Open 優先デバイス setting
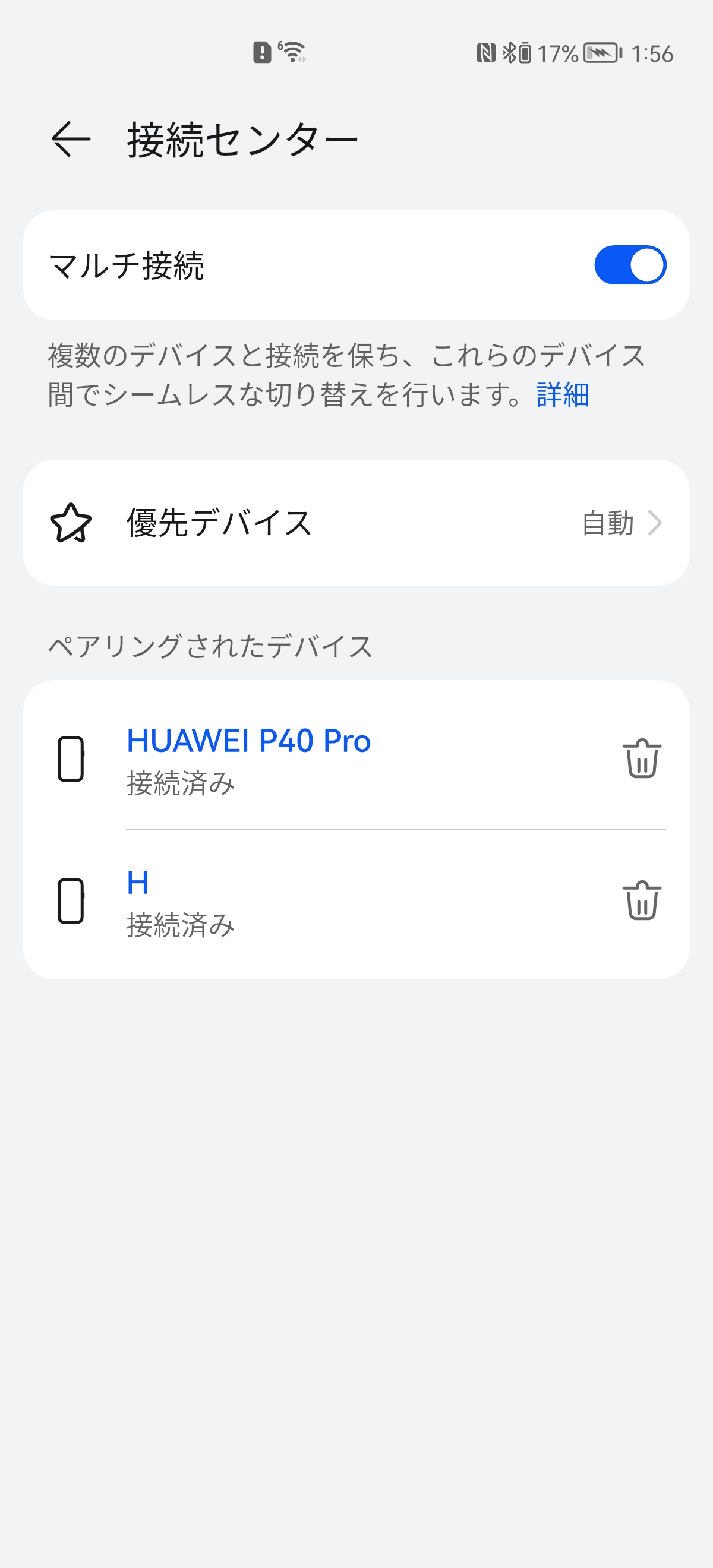Screen dimensions: 713x1568 356,523
